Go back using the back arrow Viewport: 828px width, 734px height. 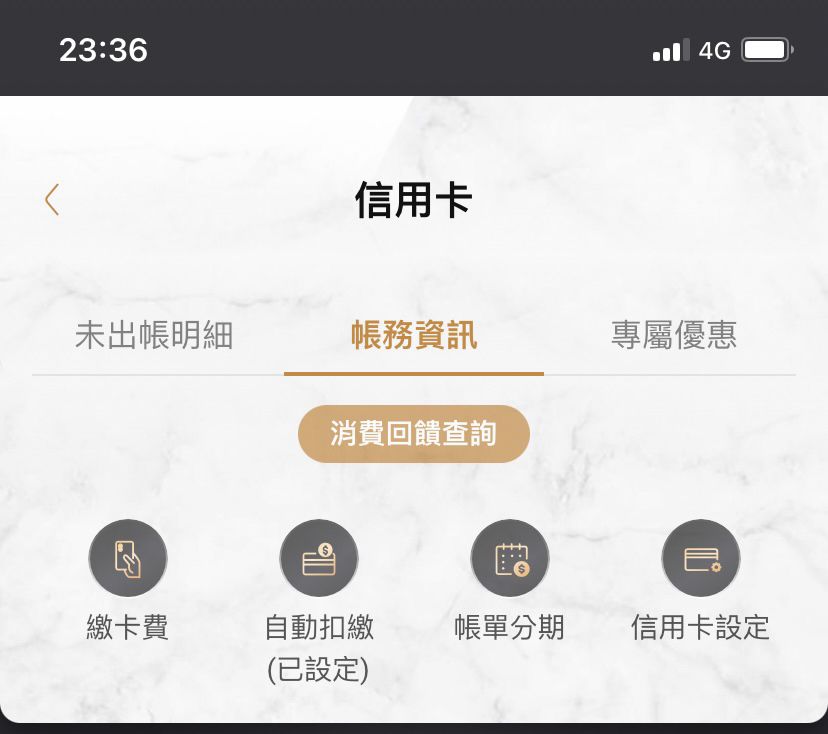(52, 200)
